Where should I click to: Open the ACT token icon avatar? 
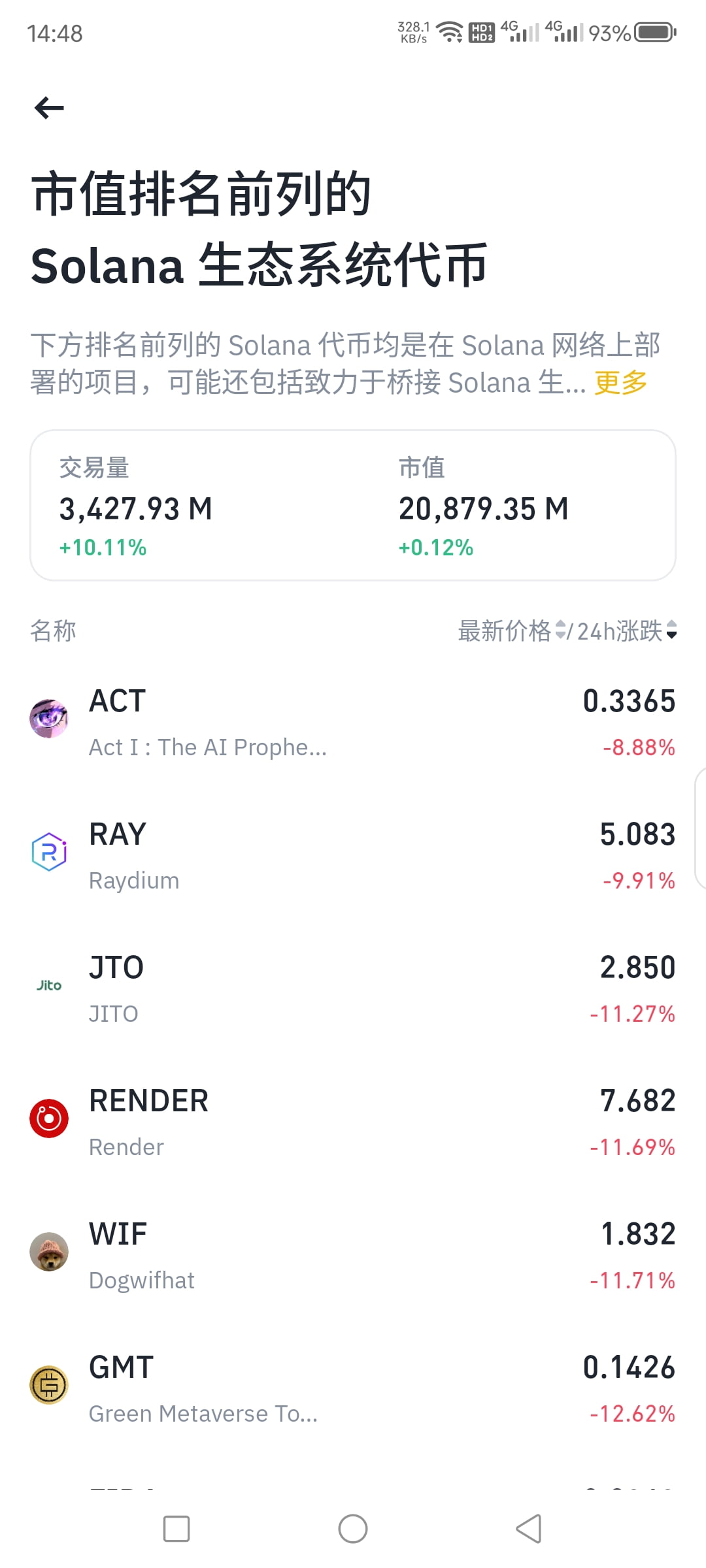49,717
